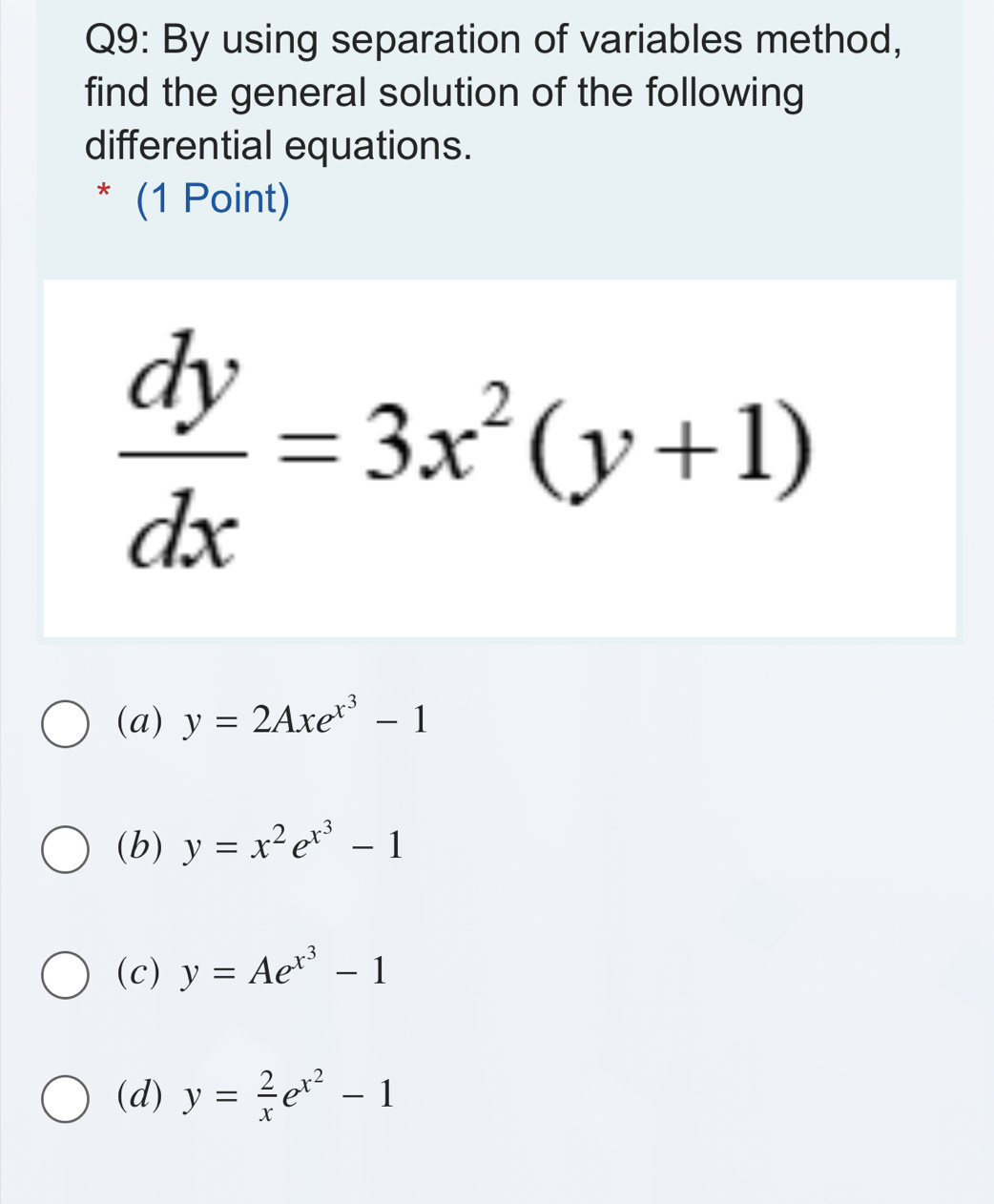Select answer option (c) radio button
The height and width of the screenshot is (1204, 994).
[x=64, y=974]
